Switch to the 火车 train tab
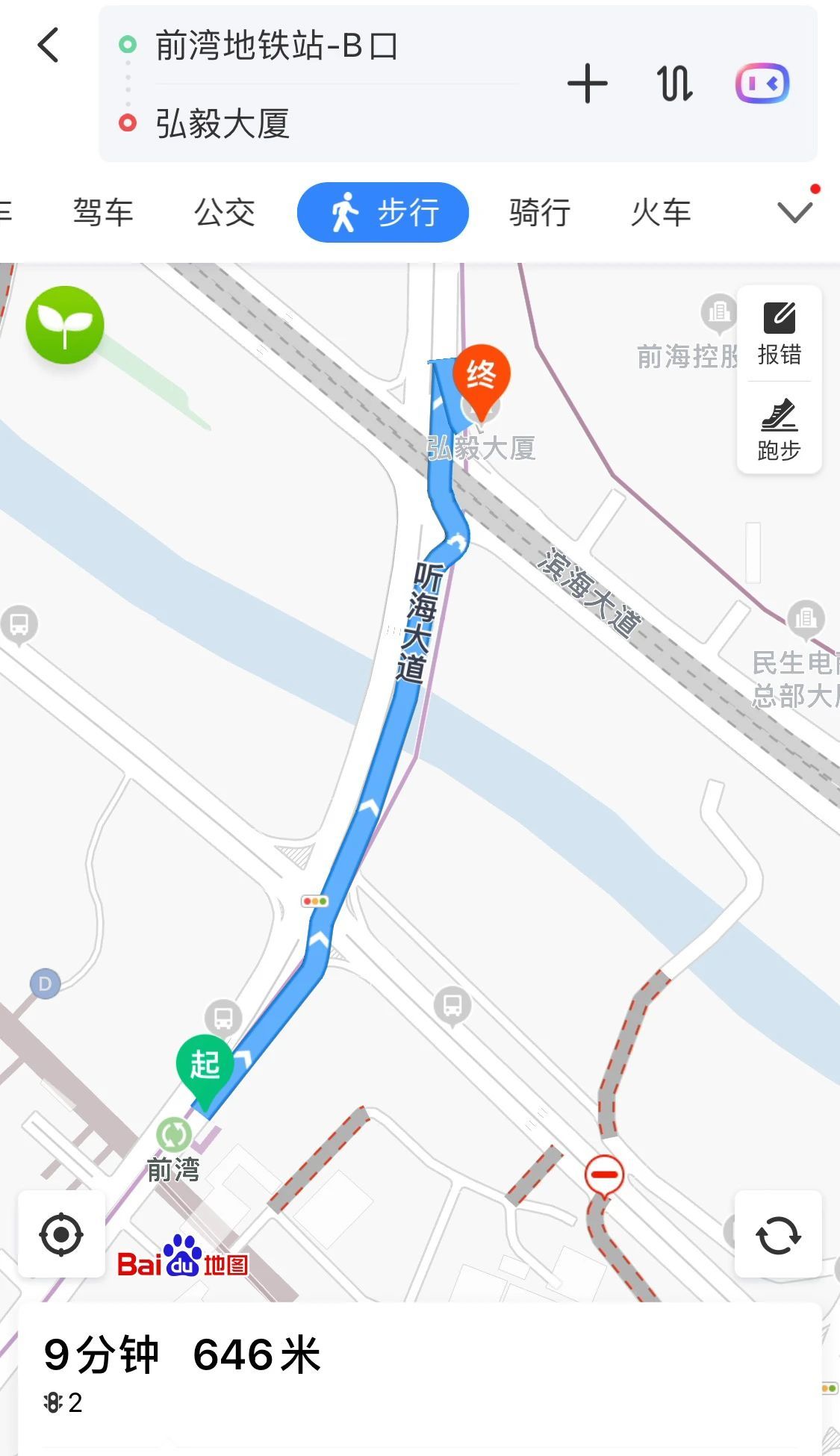Viewport: 840px width, 1456px height. [x=661, y=213]
